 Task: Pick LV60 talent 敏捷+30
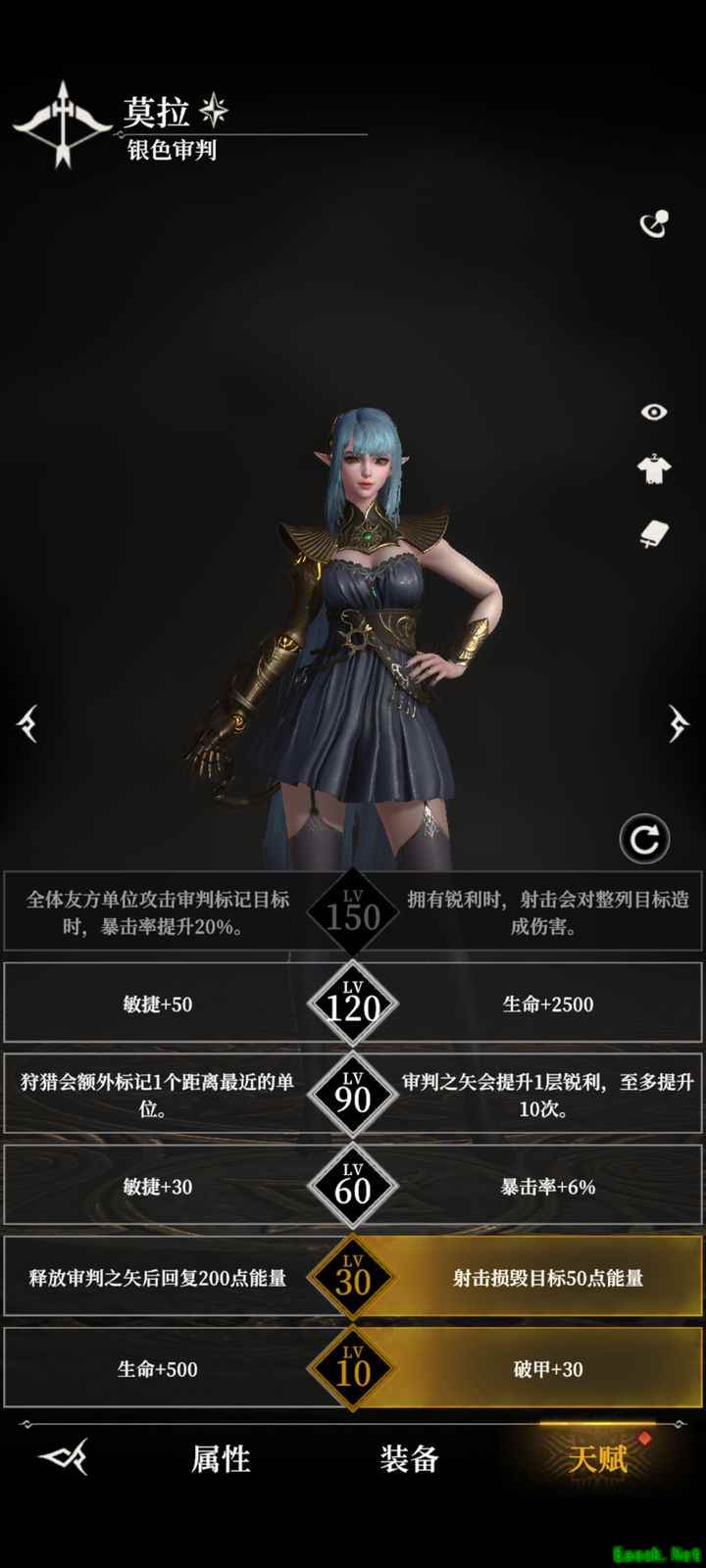click(157, 1187)
